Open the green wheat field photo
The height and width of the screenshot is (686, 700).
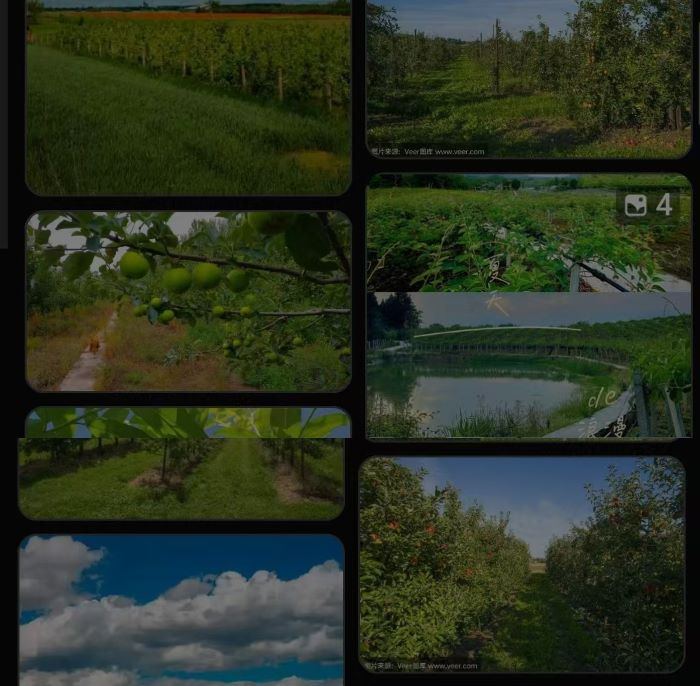click(188, 100)
